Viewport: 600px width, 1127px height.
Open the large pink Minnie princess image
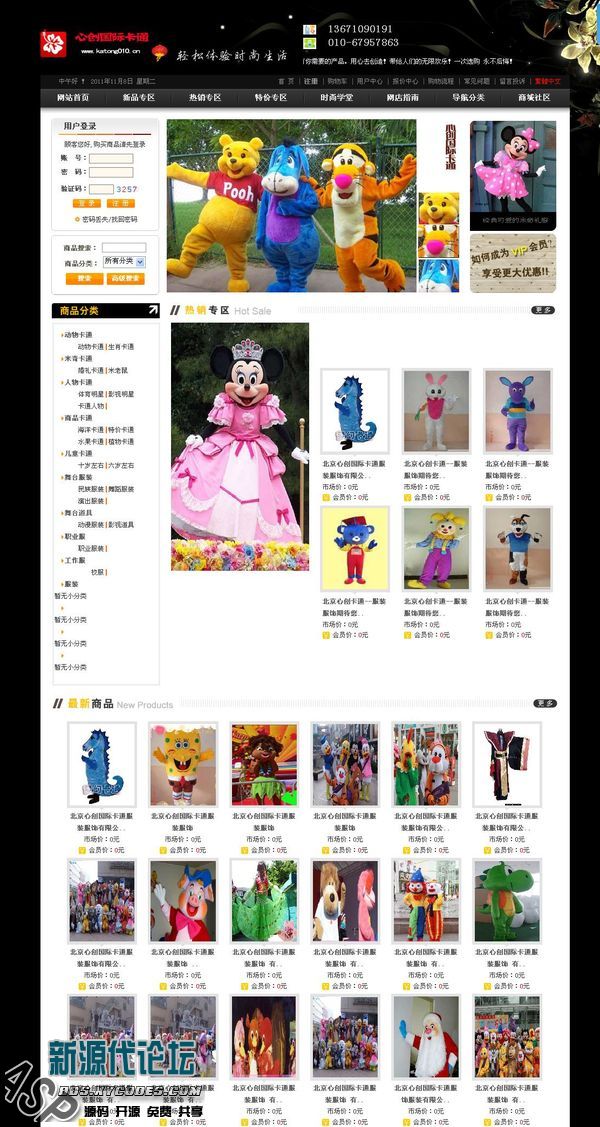(240, 446)
